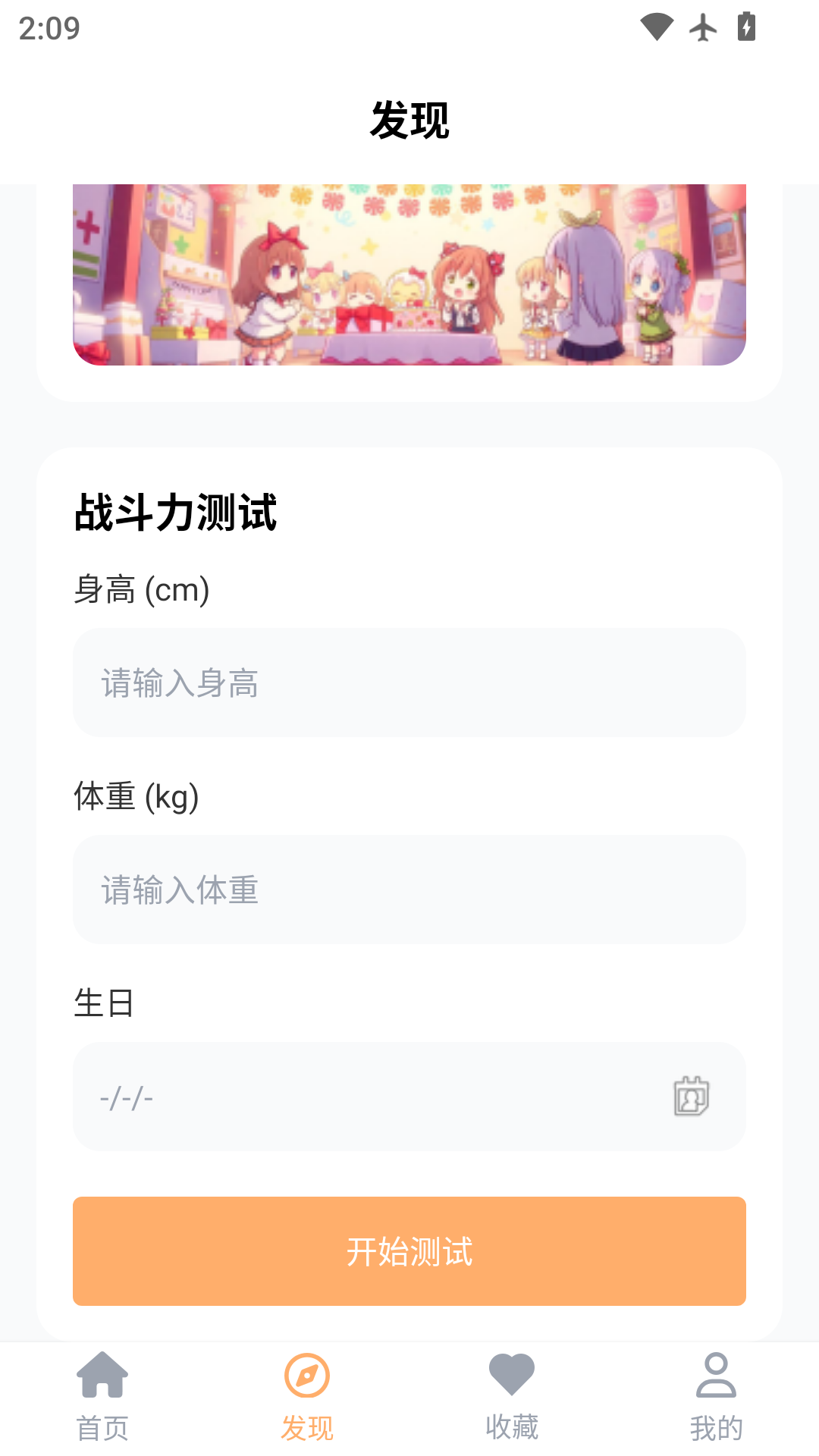Open the anime party banner card
This screenshot has width=819, height=1456.
[x=409, y=275]
